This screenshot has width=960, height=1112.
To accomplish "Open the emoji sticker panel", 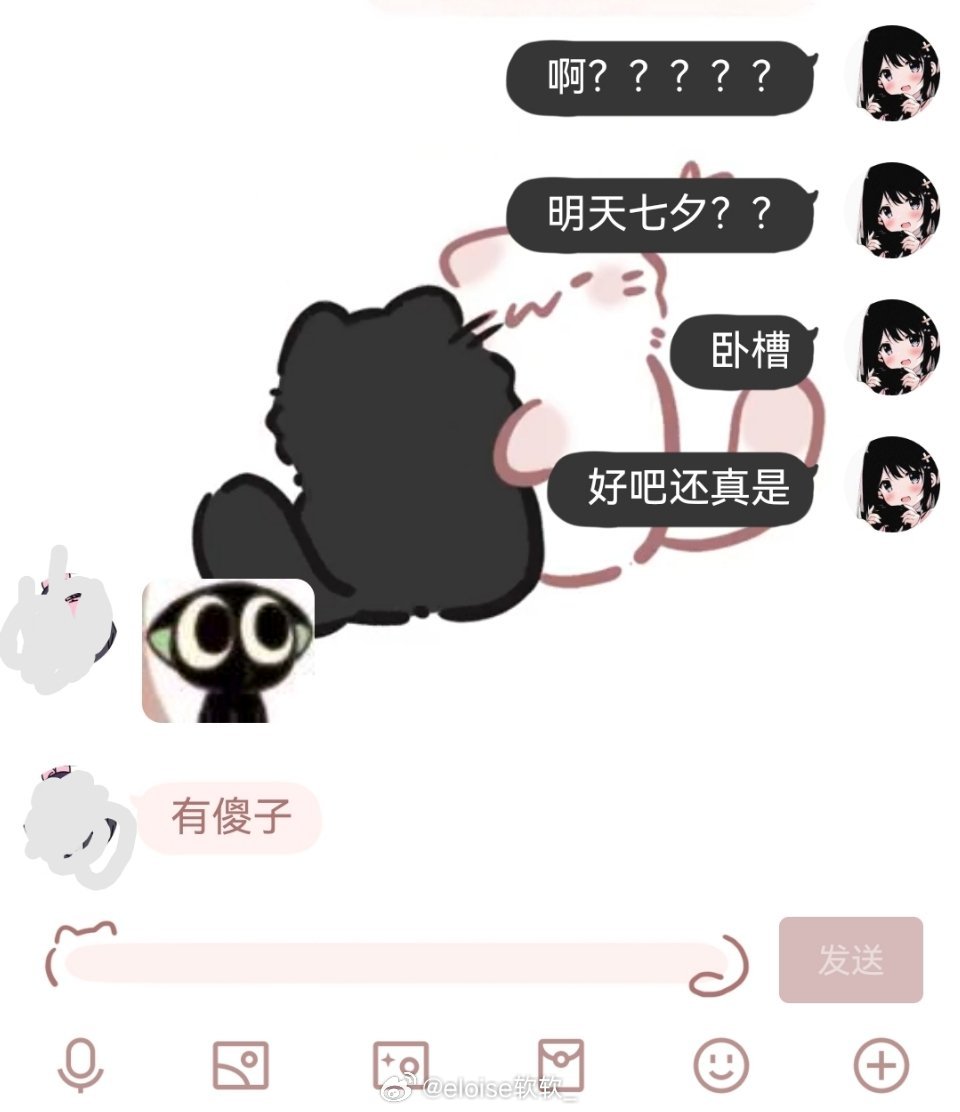I will [721, 1065].
